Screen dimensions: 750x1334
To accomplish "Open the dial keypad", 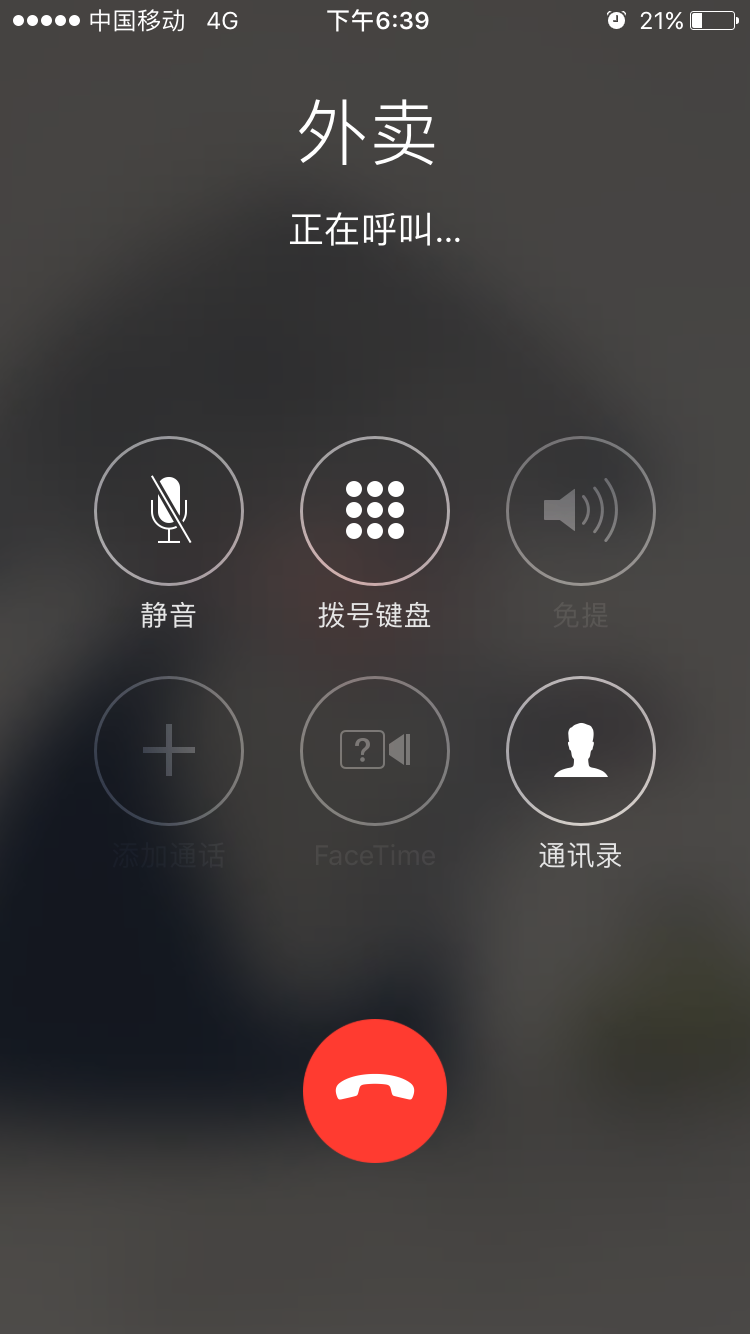I will tap(375, 511).
